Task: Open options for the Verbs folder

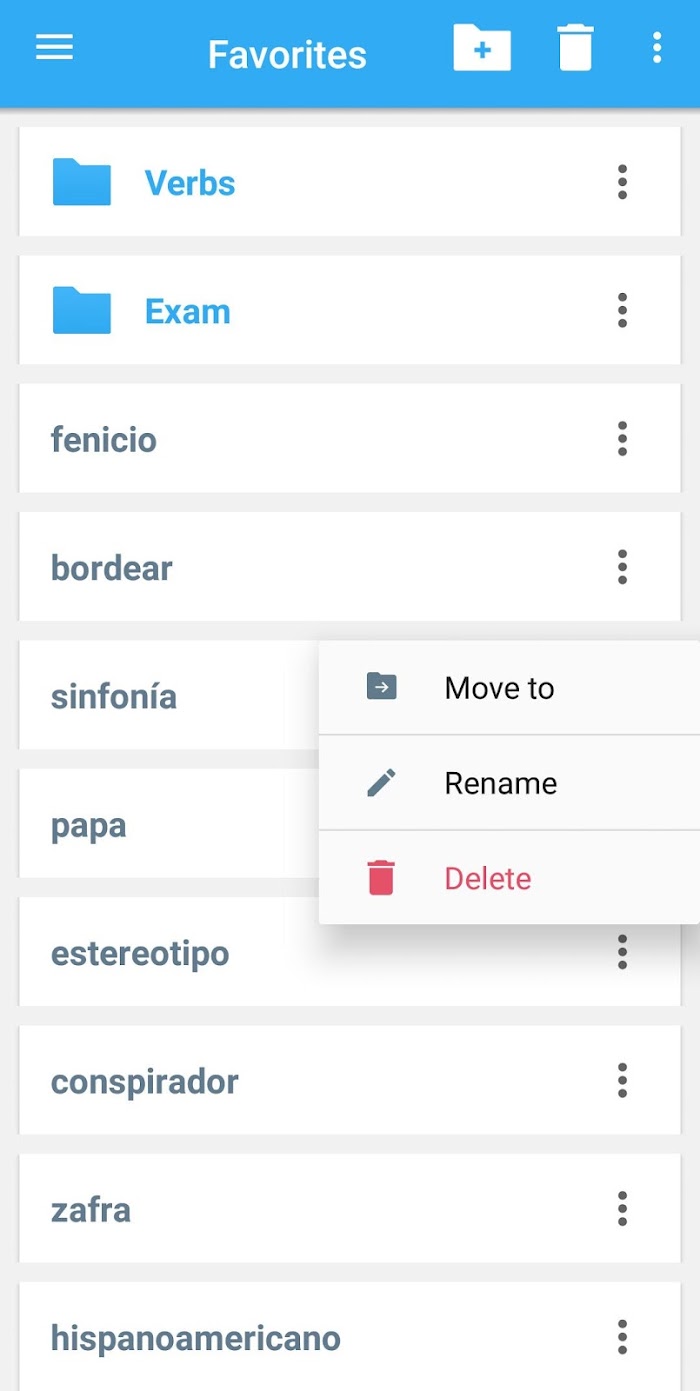Action: click(622, 182)
